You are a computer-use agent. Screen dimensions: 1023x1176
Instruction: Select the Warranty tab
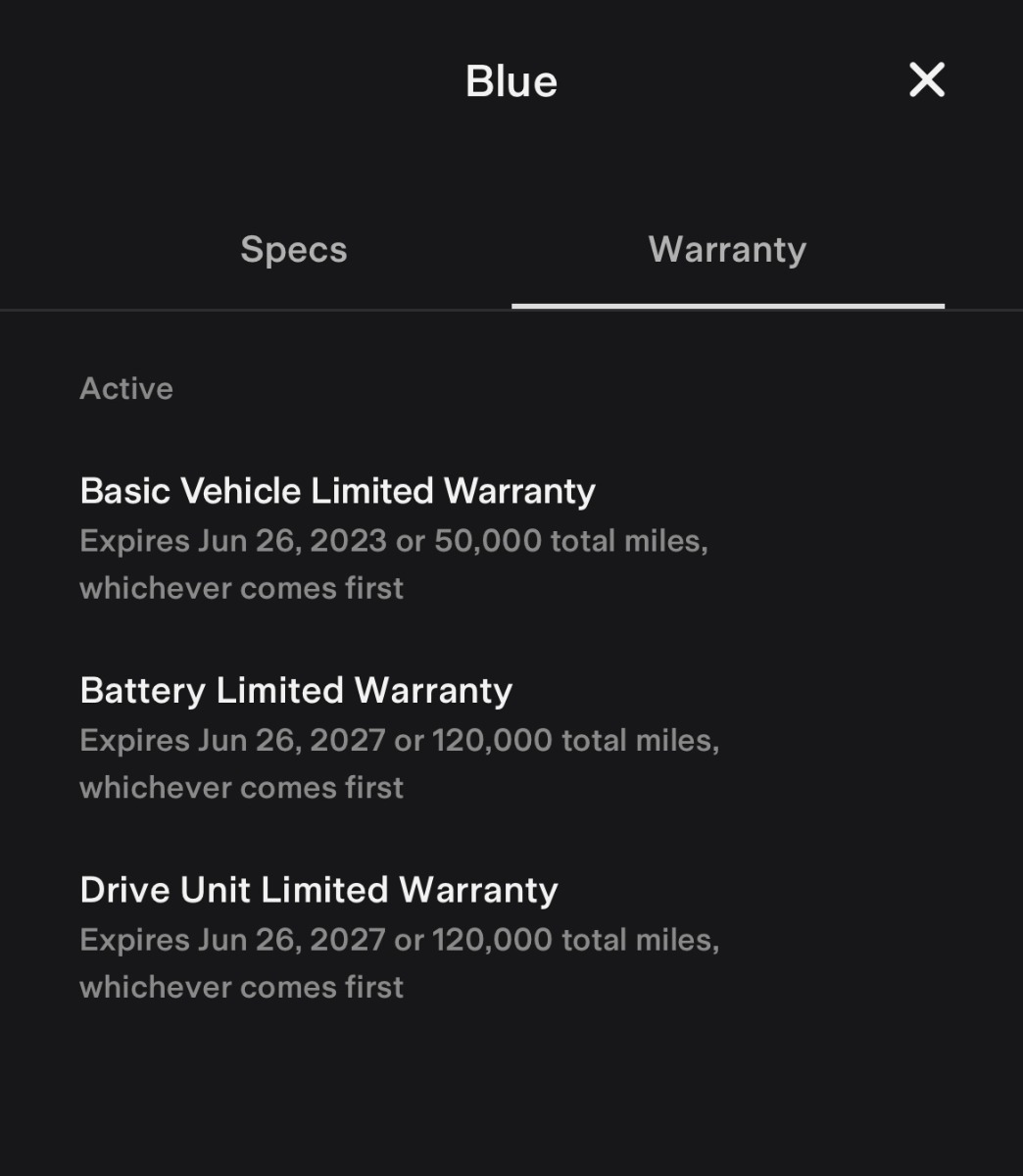coord(727,250)
